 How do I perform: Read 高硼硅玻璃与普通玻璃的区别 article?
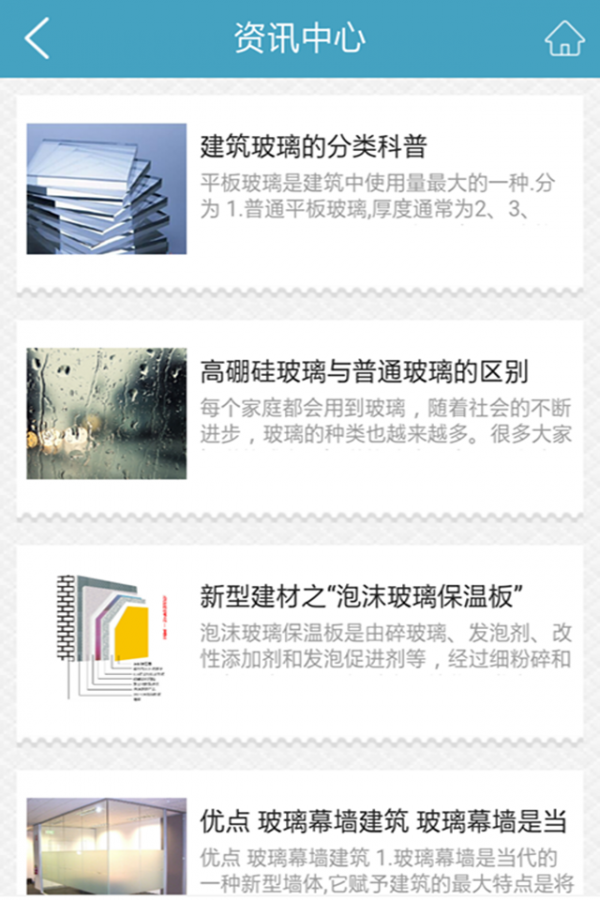tap(364, 372)
